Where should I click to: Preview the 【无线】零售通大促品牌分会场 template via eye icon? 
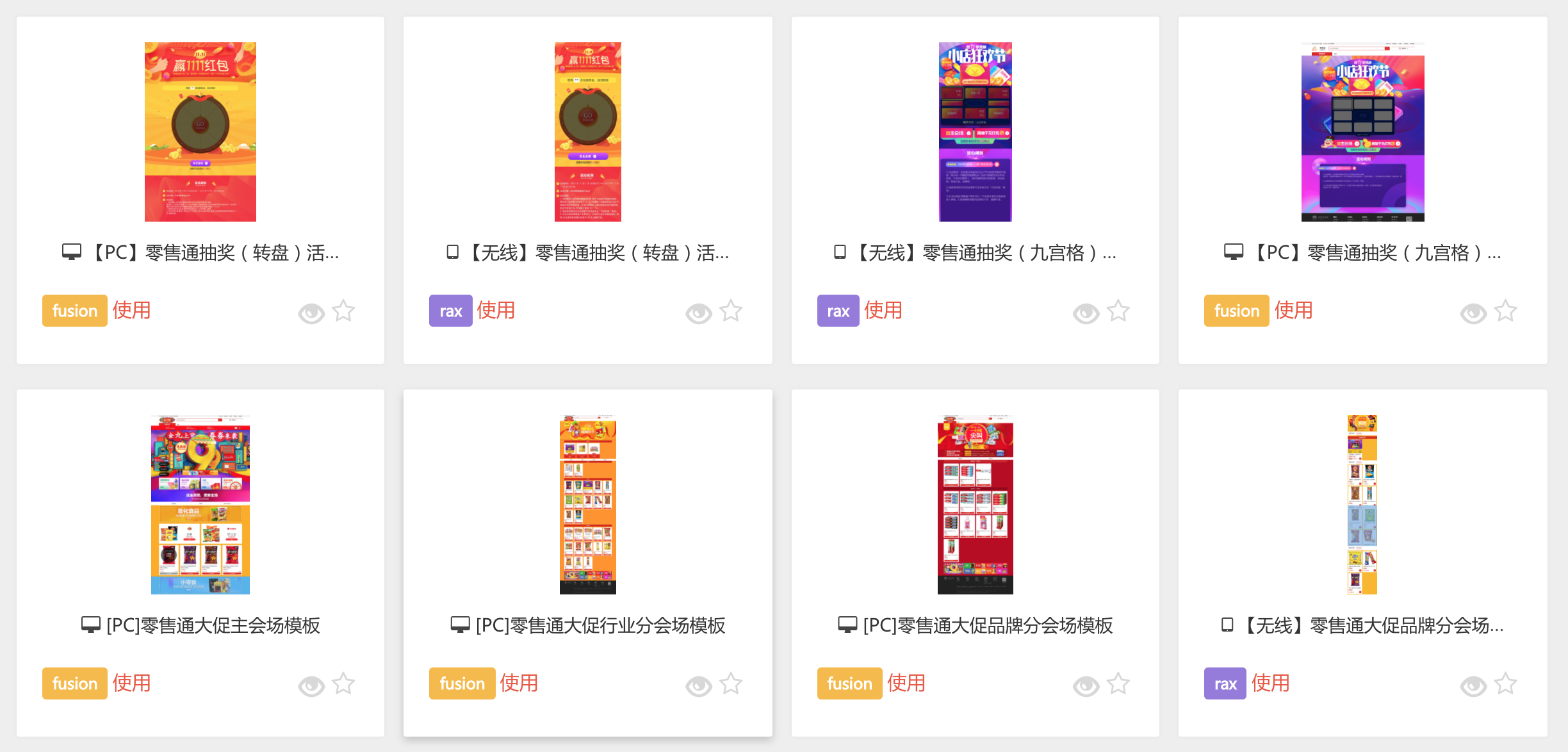click(x=1473, y=685)
